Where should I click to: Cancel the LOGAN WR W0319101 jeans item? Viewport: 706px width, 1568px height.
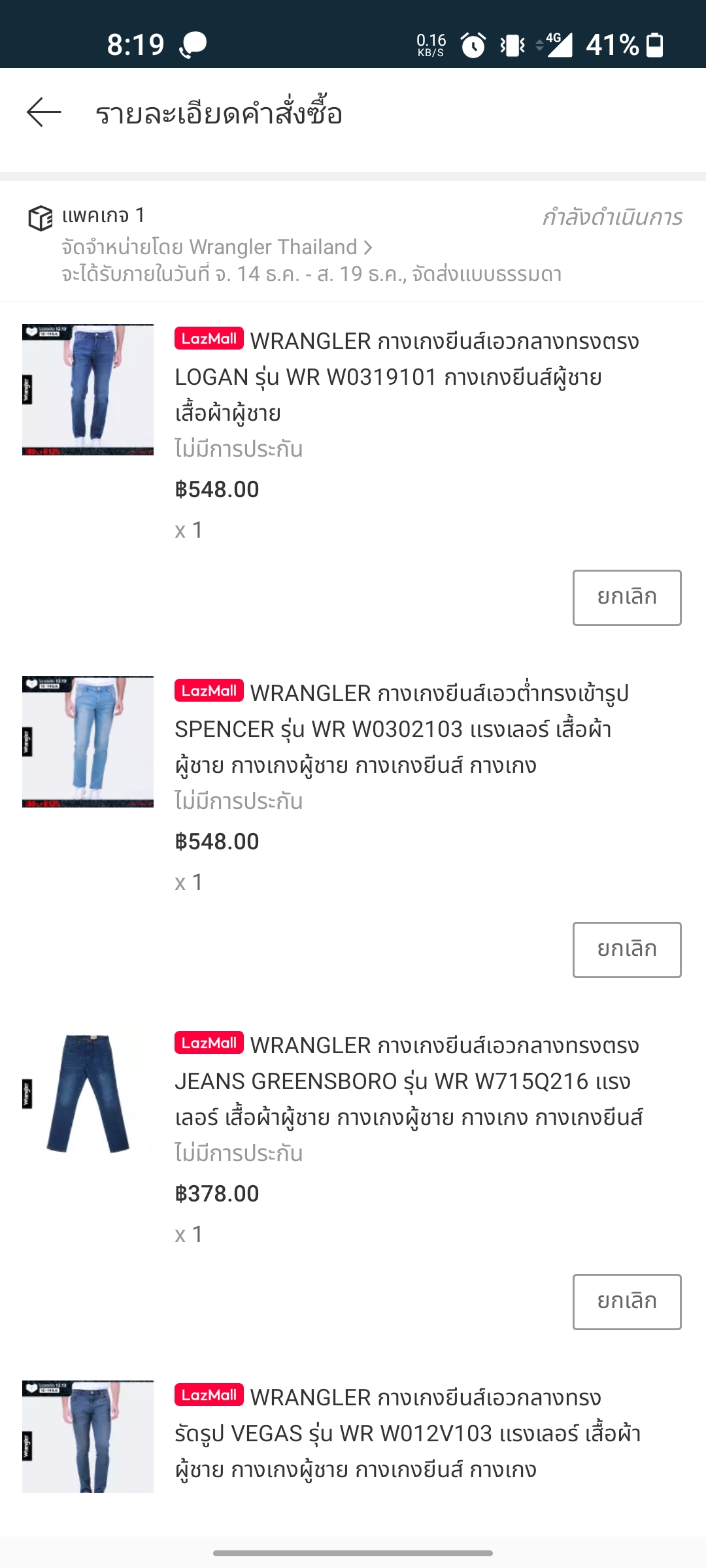click(627, 597)
